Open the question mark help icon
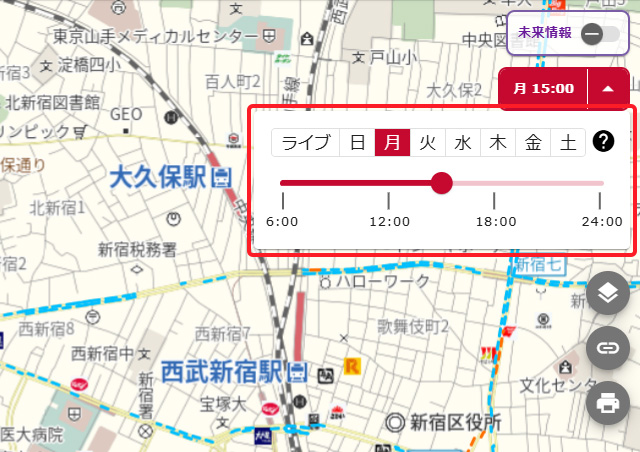640x452 pixels. click(603, 142)
